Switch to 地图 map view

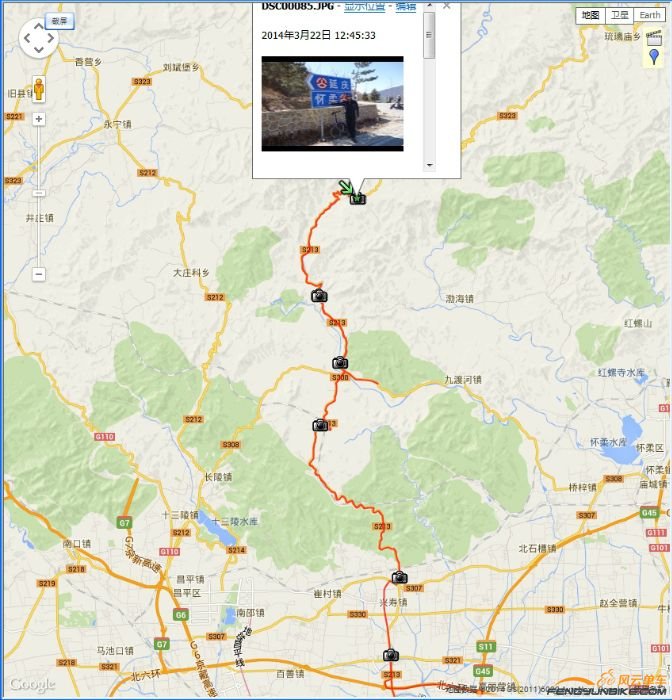click(x=590, y=15)
